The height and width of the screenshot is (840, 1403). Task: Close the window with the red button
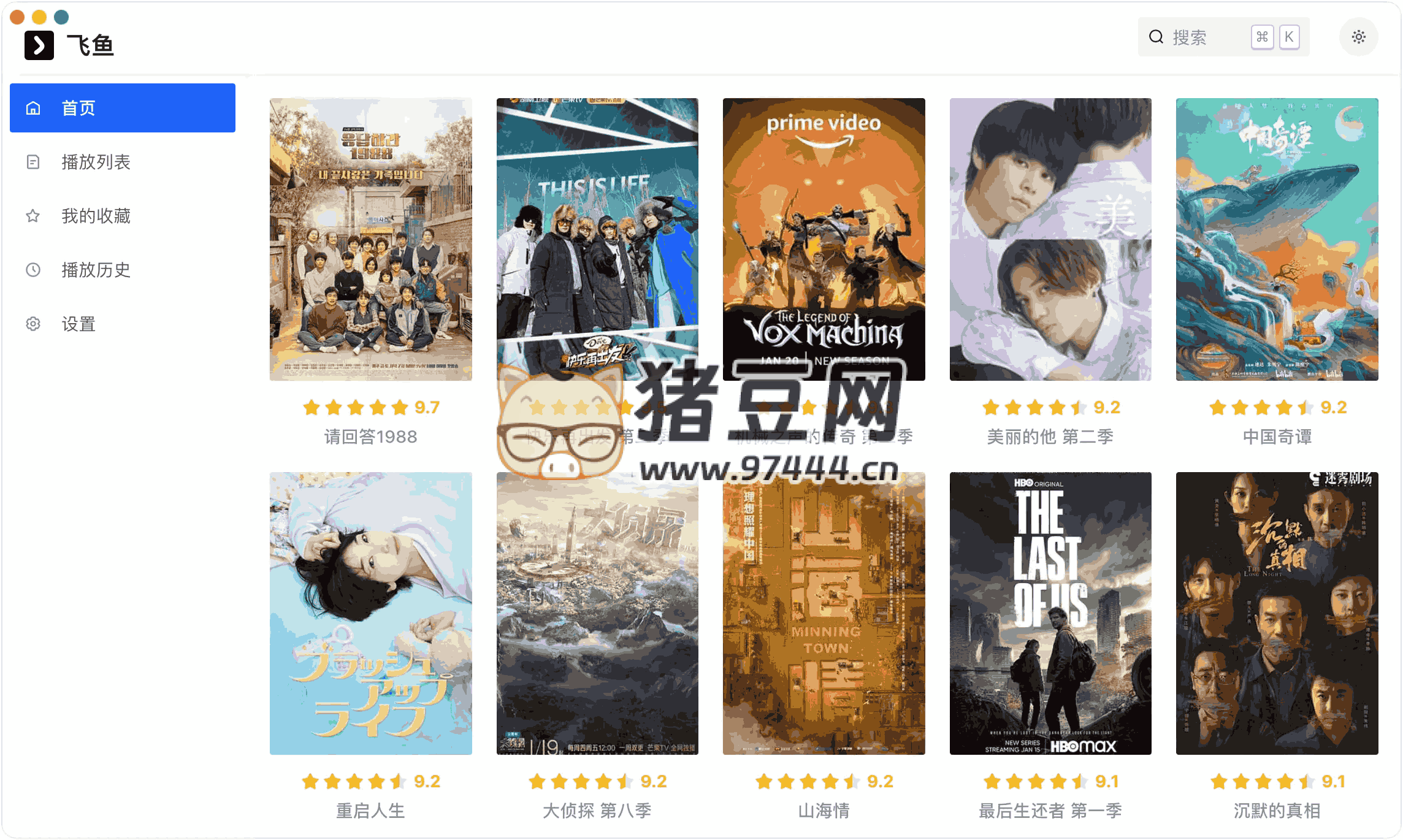coord(17,17)
